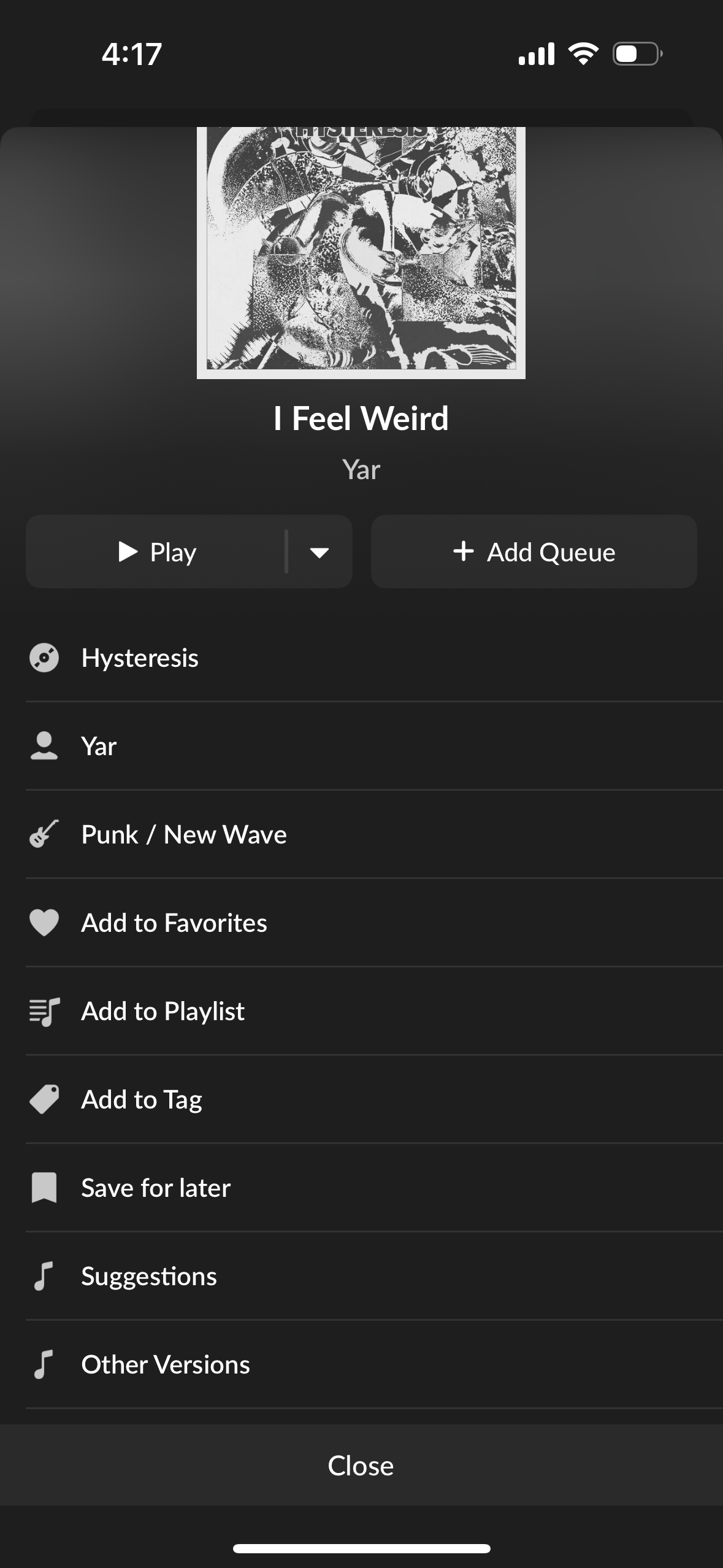723x1568 pixels.
Task: Open Suggestions for I Feel Weird
Action: (x=149, y=1275)
